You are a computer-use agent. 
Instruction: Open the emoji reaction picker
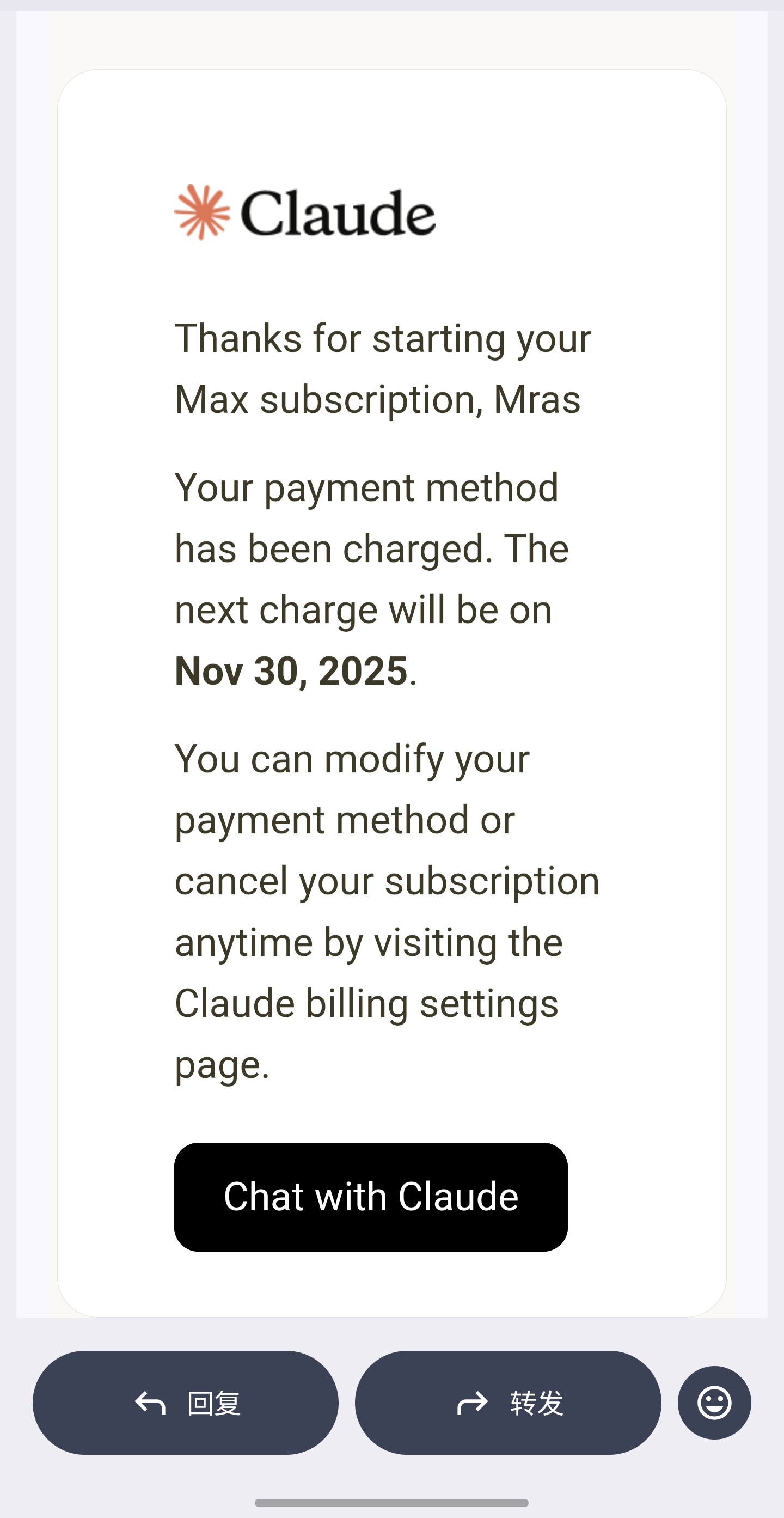point(714,1403)
